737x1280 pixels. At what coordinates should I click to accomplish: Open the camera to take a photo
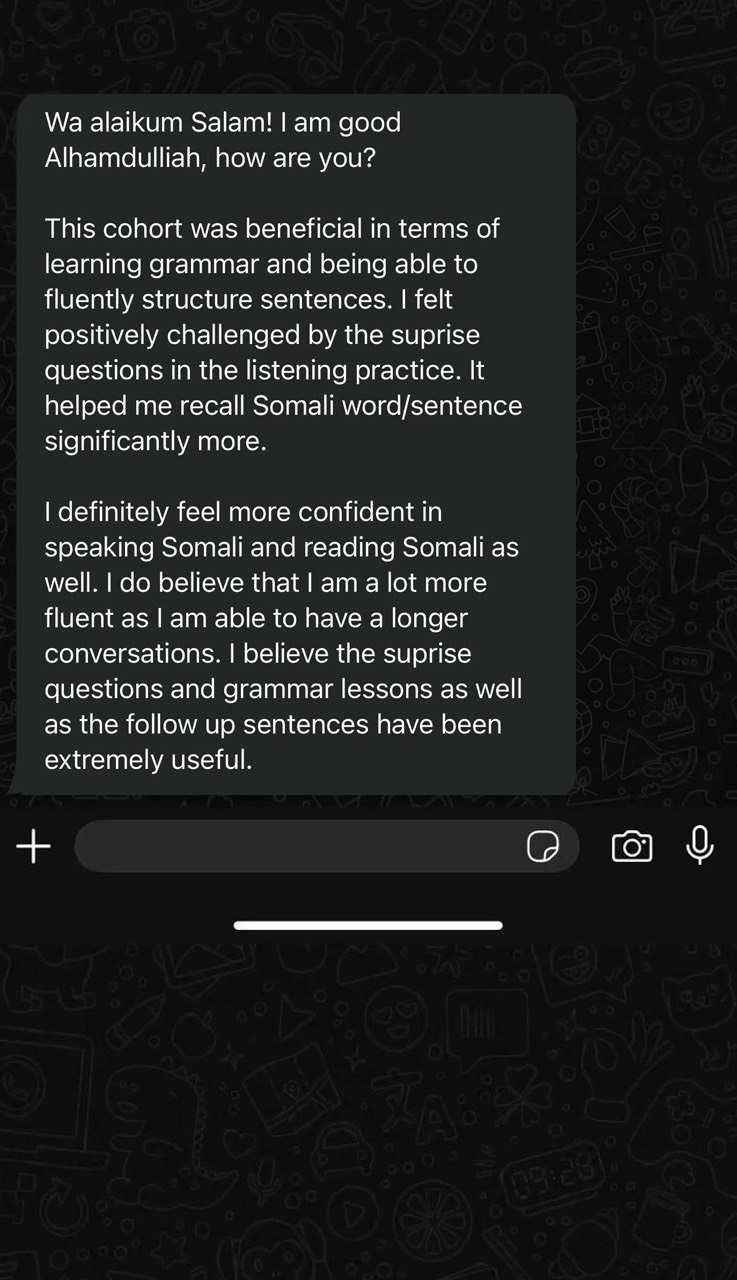pos(631,847)
